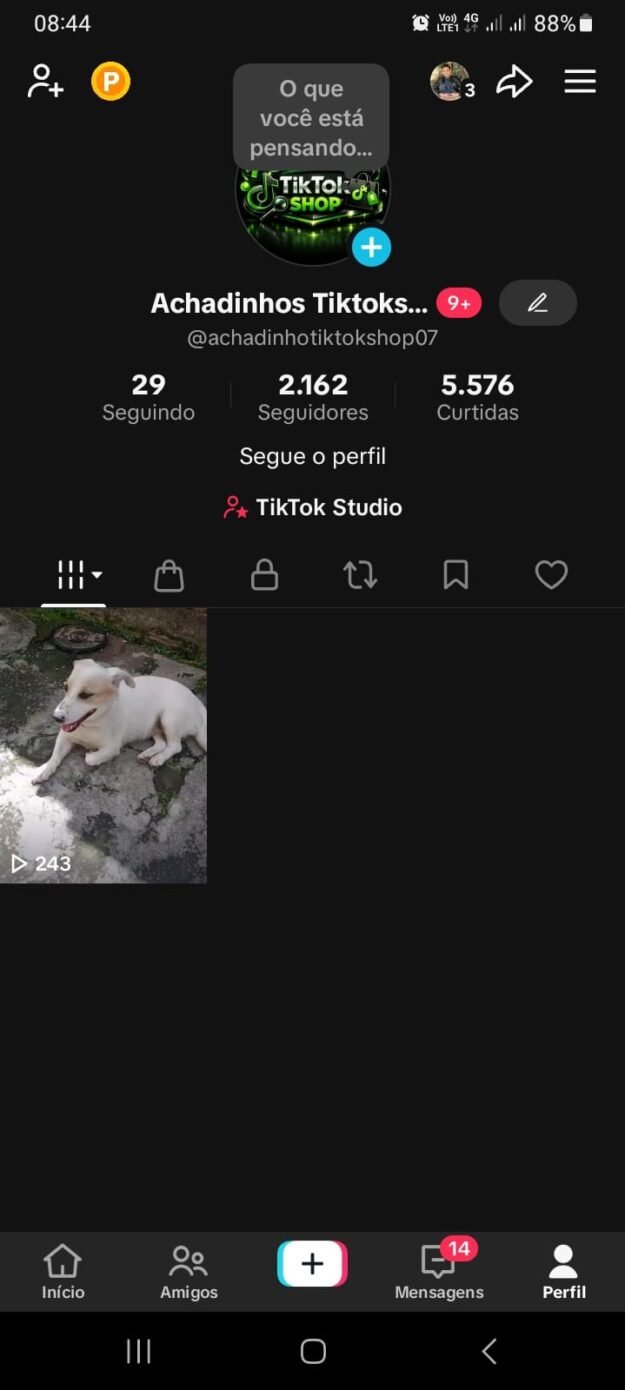View the Seguidores list
625x1390 pixels.
click(313, 397)
